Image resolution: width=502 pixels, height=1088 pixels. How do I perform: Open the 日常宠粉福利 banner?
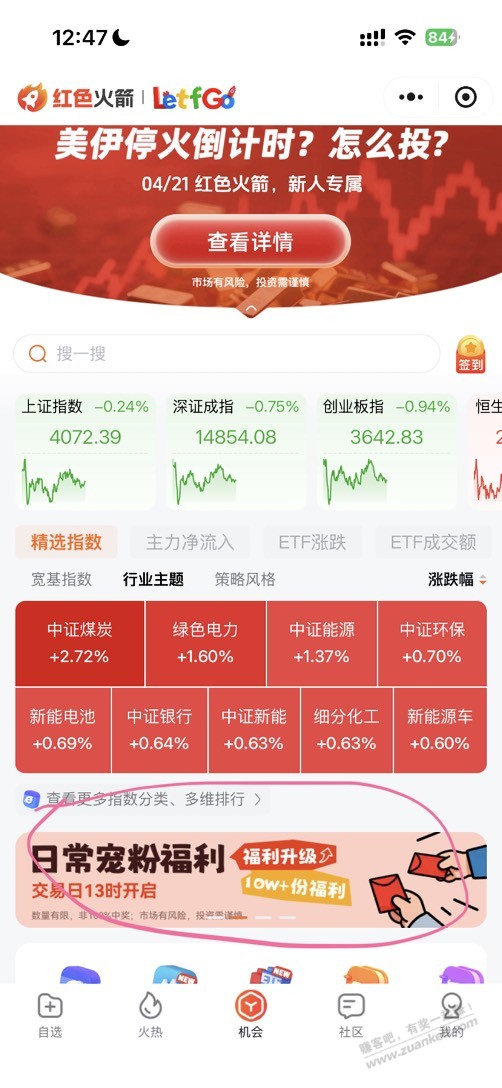click(251, 880)
